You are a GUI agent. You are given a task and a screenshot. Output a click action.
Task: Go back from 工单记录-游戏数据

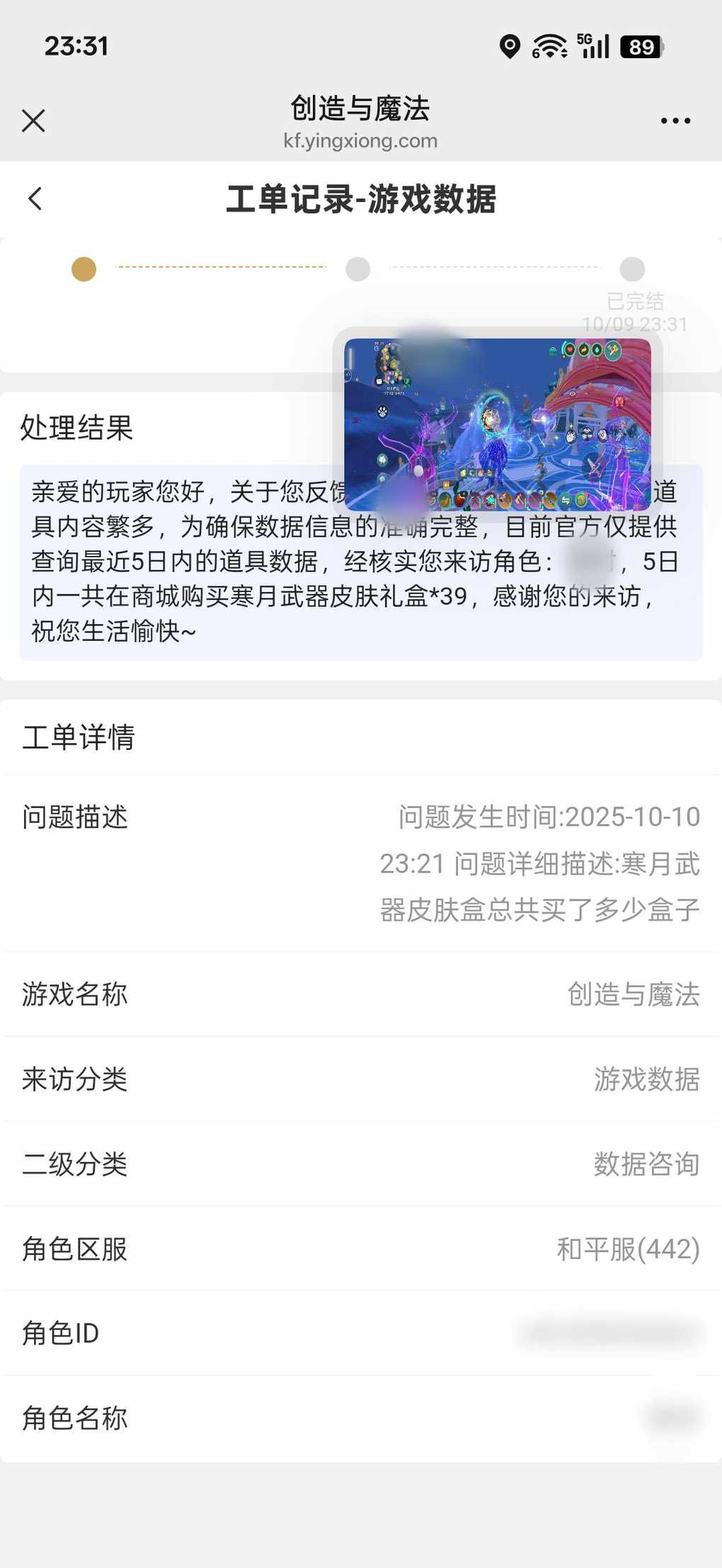[x=35, y=199]
